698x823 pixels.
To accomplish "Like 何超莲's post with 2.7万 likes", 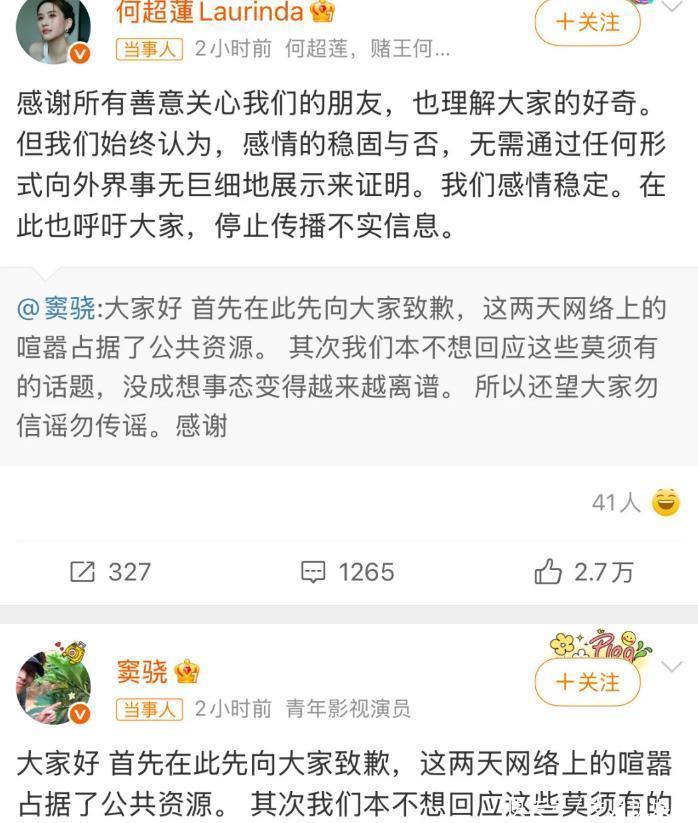I will point(584,571).
